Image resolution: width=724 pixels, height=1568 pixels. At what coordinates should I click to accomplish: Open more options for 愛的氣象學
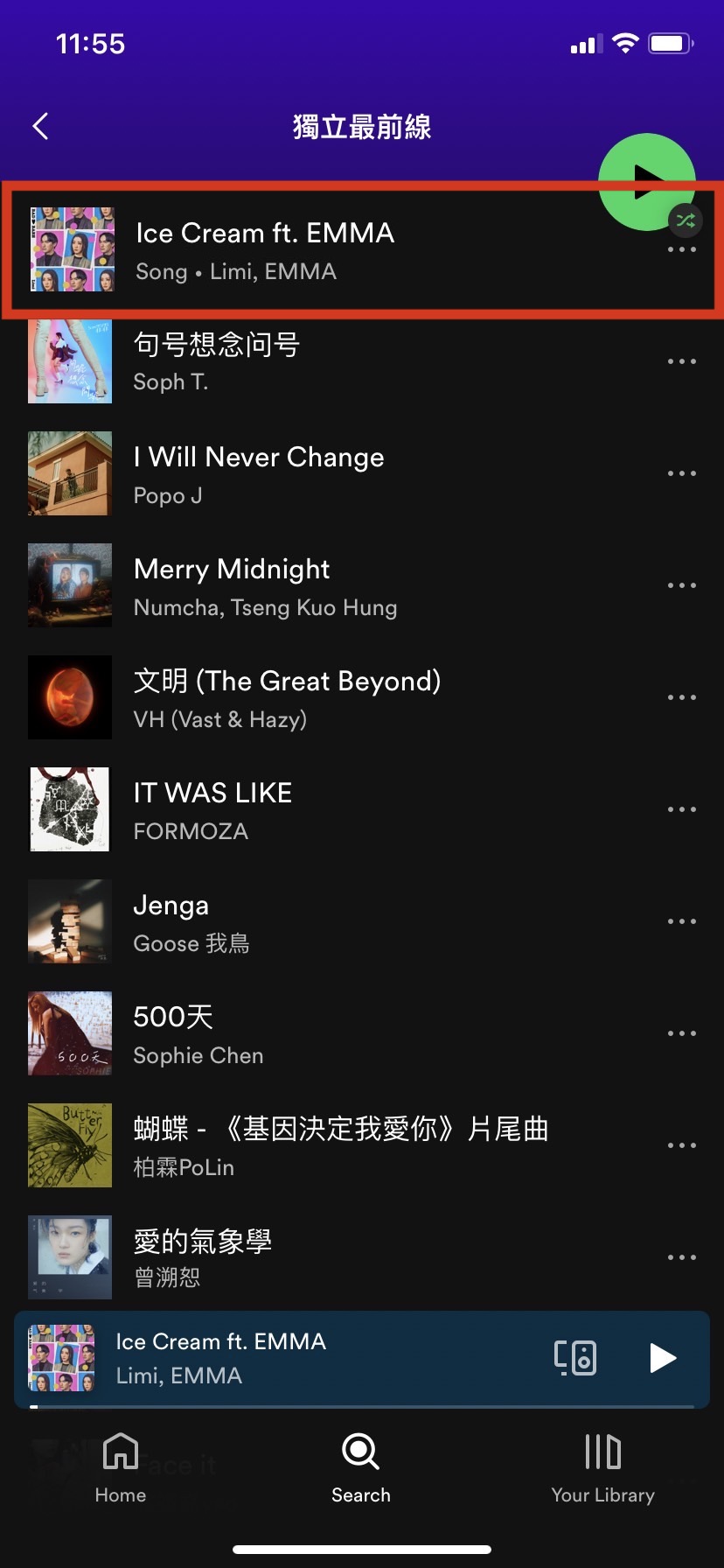coord(681,1257)
